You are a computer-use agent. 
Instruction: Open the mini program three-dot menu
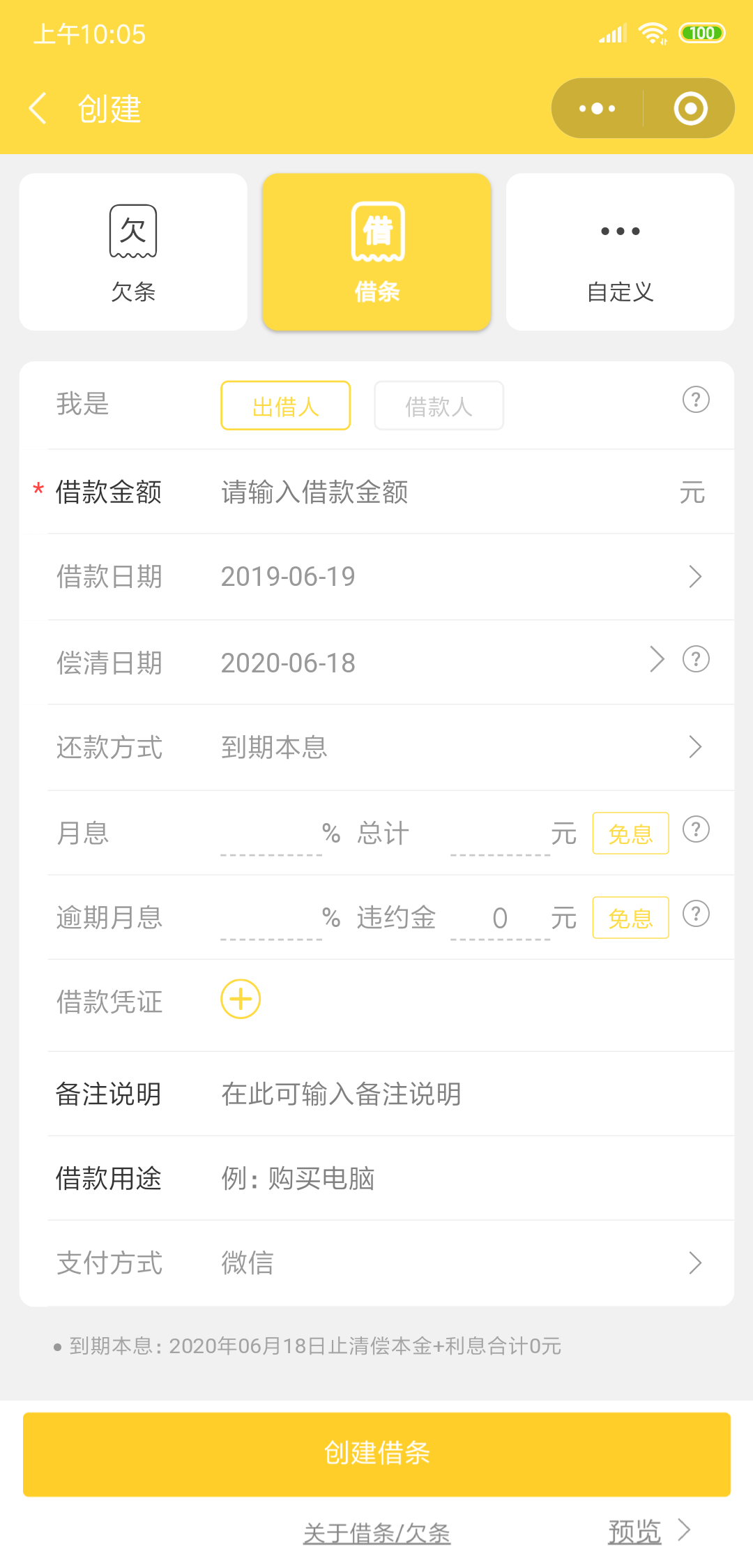[x=598, y=108]
